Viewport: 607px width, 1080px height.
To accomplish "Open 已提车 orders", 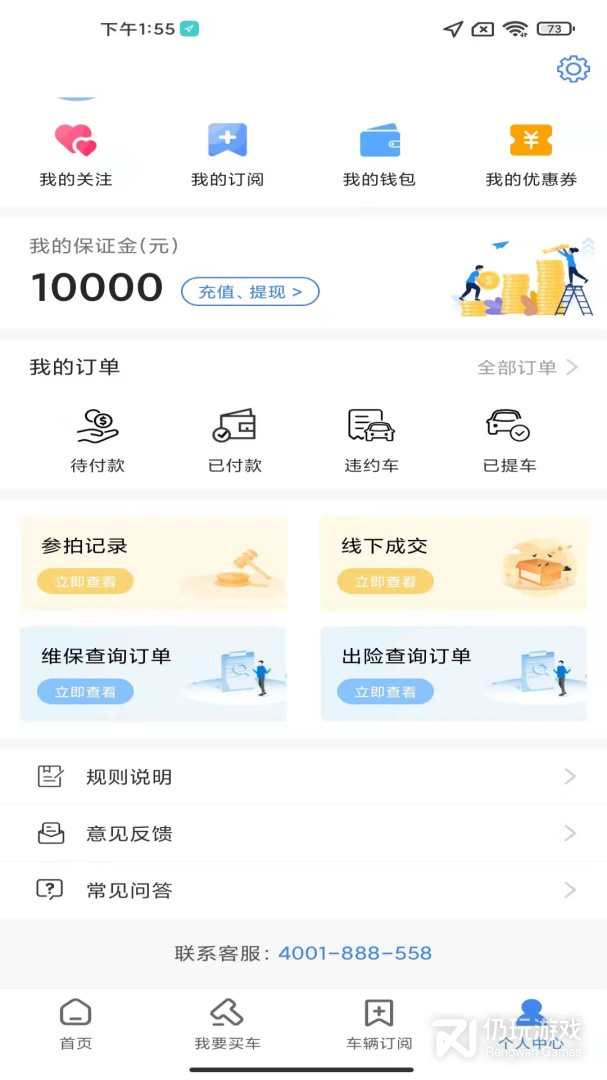I will click(509, 440).
